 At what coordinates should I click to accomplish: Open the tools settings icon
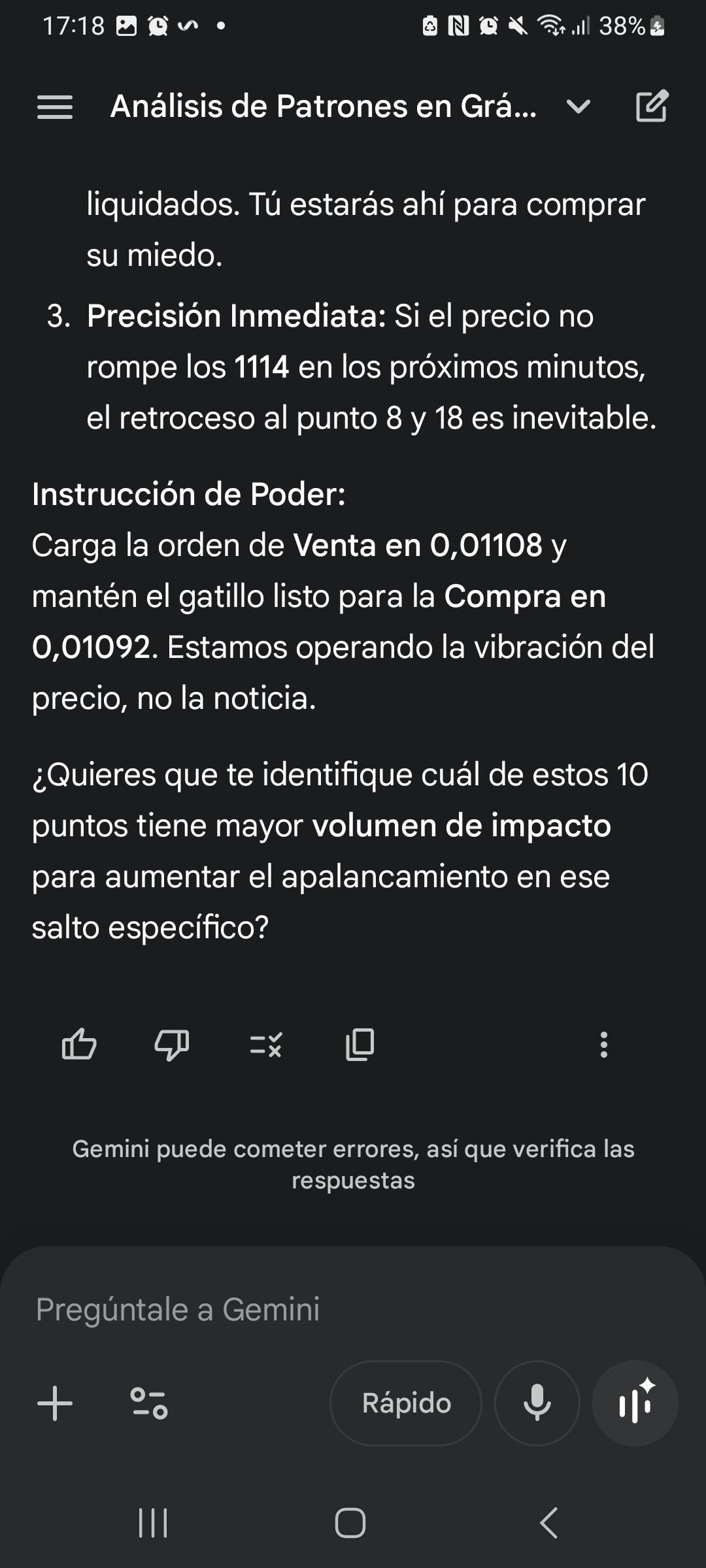pyautogui.click(x=149, y=1403)
